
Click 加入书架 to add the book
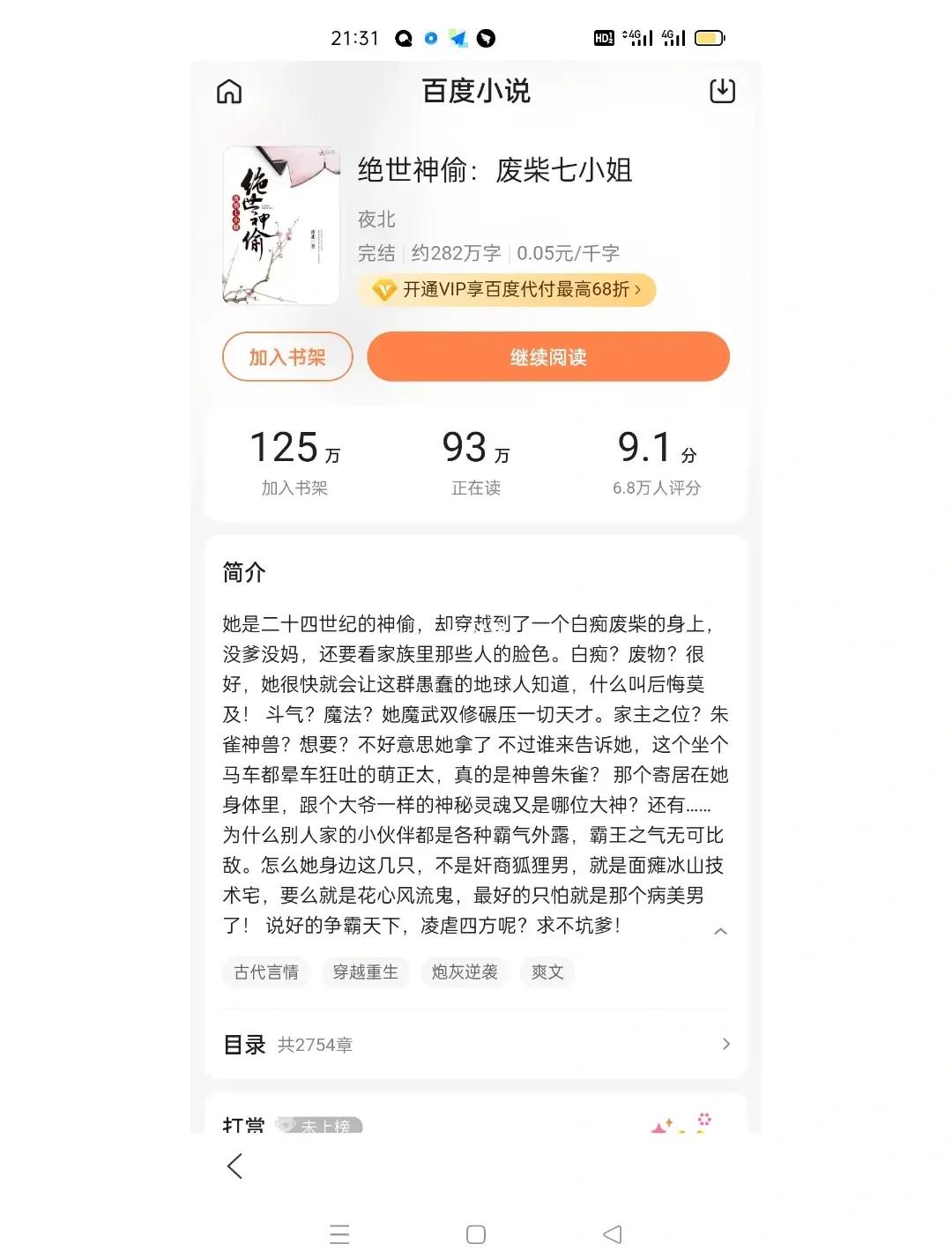[287, 356]
